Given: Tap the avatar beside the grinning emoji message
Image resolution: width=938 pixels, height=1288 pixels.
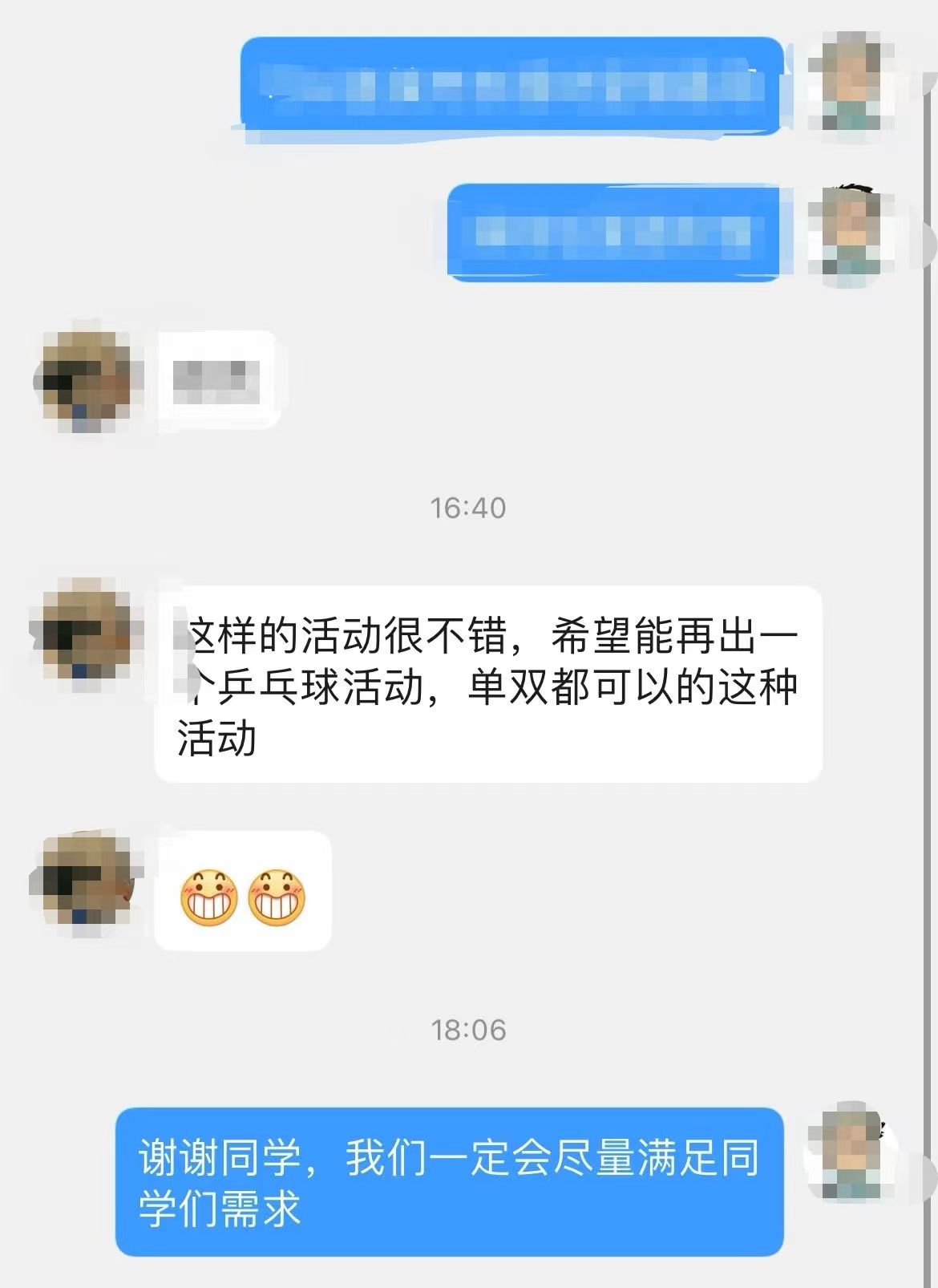Looking at the screenshot, I should point(86,885).
